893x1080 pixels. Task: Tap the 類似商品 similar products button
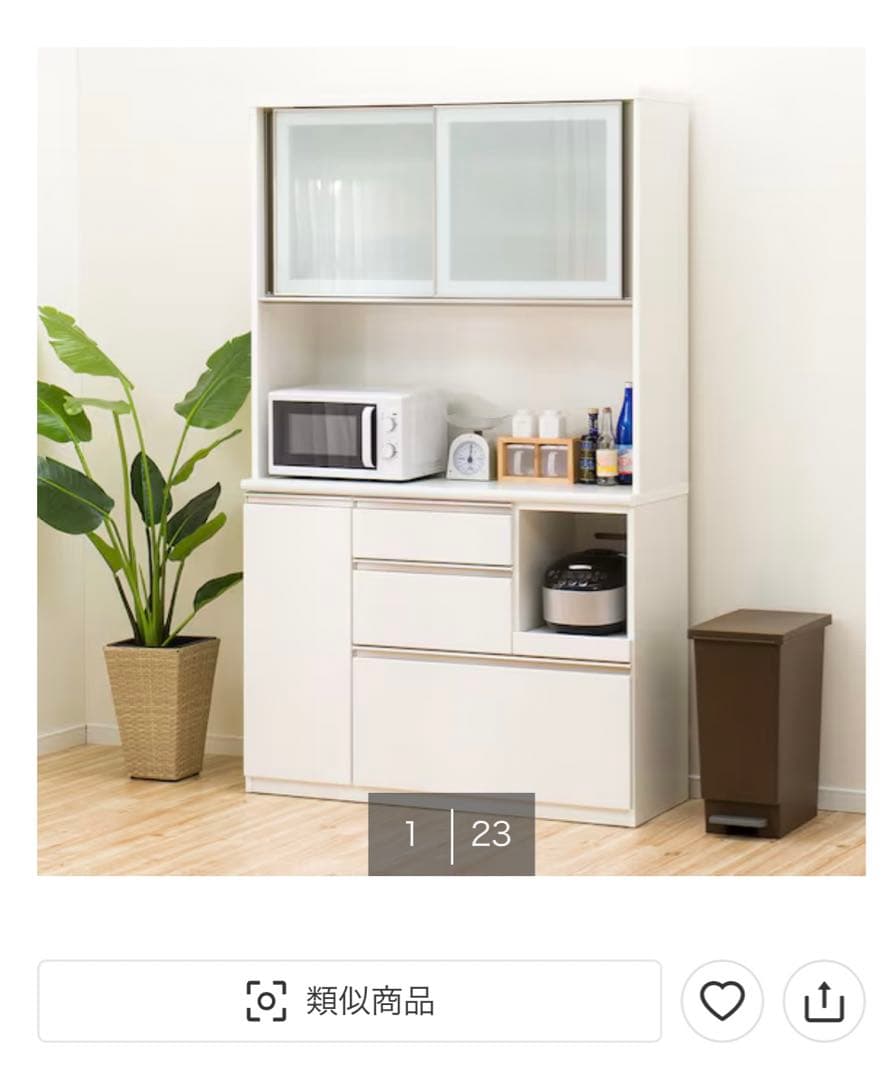coord(349,1001)
